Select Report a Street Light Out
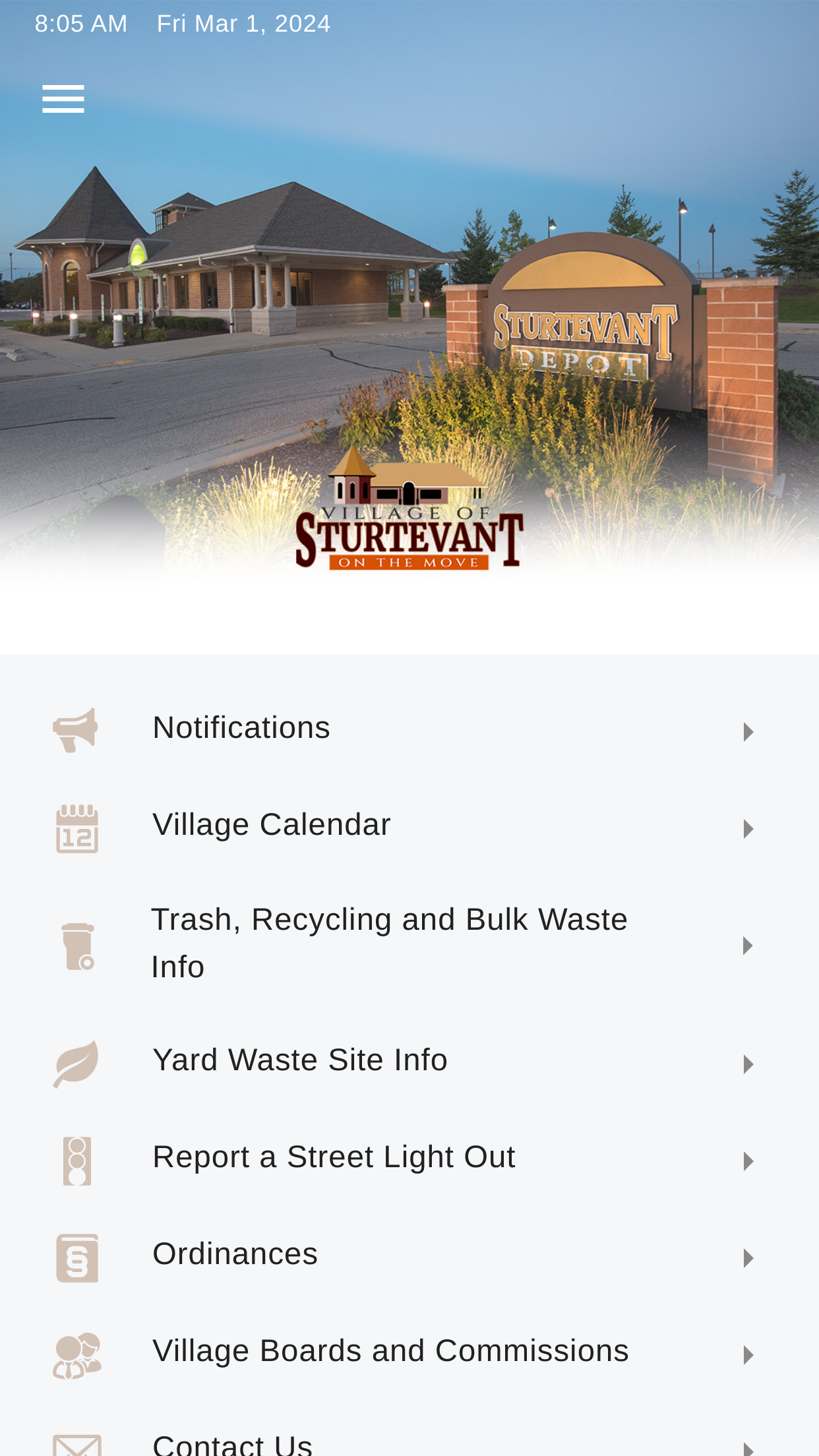Viewport: 819px width, 1456px height. click(x=409, y=1159)
